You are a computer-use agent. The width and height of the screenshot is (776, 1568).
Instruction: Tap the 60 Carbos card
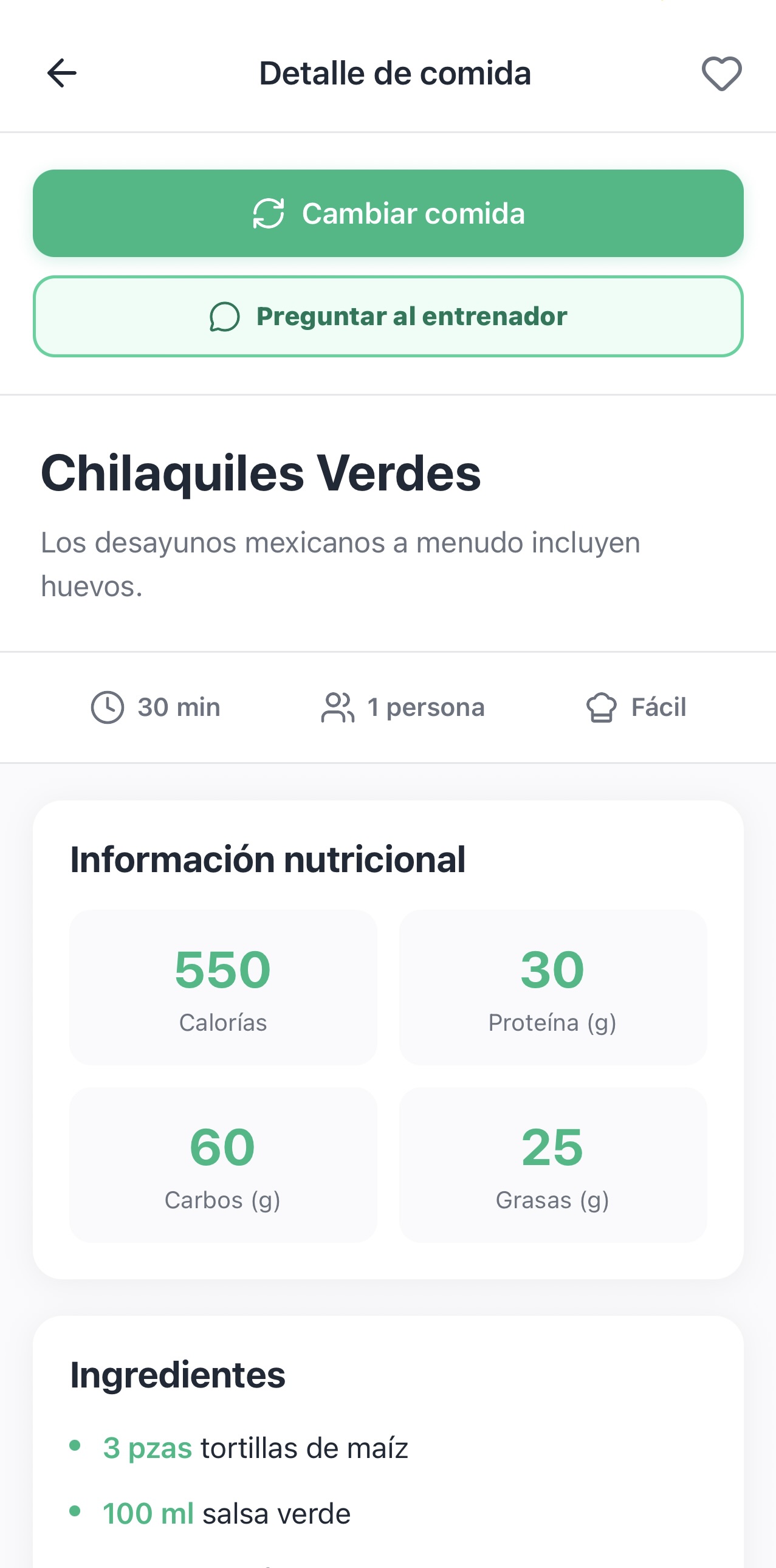224,1164
